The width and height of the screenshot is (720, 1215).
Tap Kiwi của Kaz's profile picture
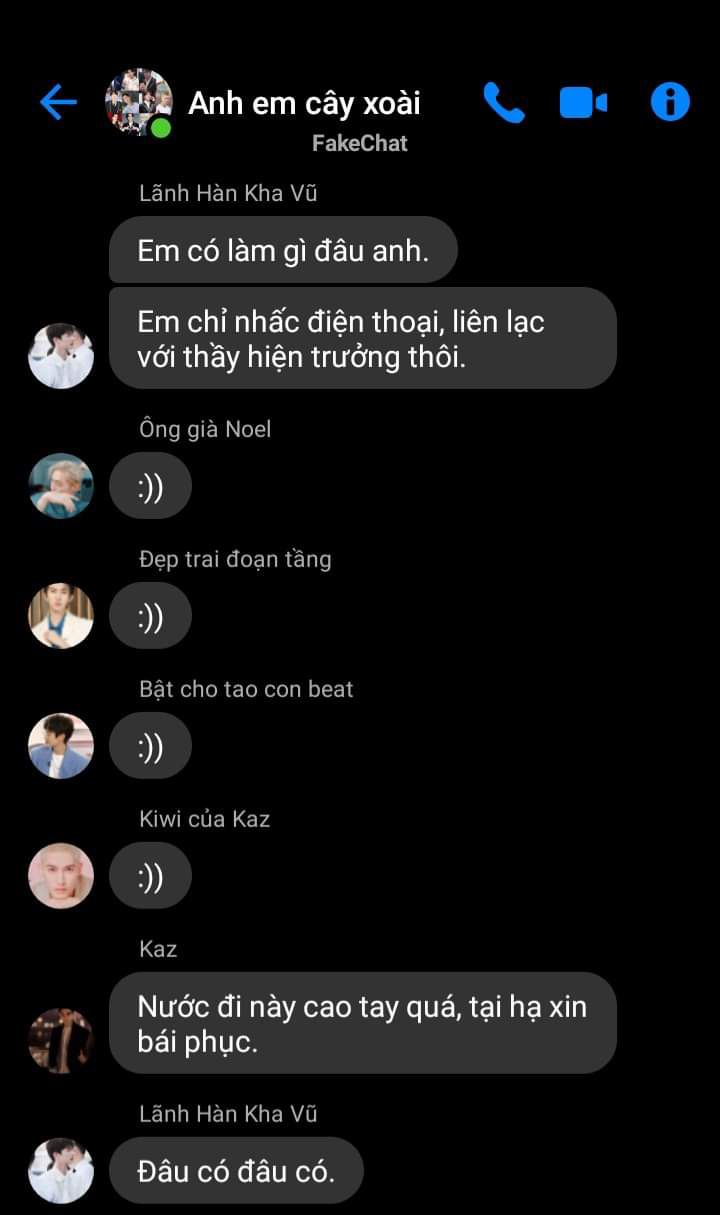(61, 876)
